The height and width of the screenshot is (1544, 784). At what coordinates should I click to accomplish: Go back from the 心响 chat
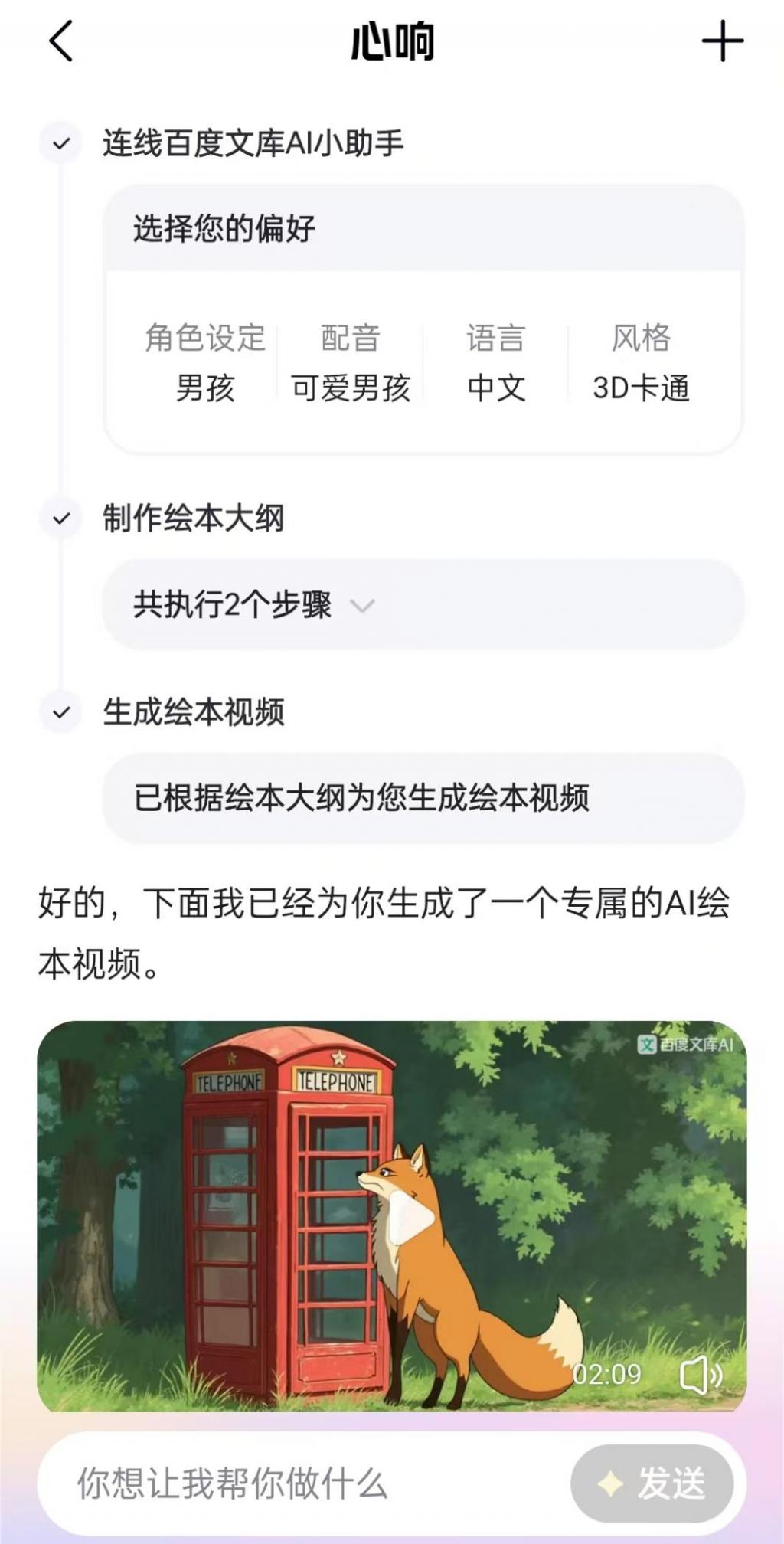(61, 41)
